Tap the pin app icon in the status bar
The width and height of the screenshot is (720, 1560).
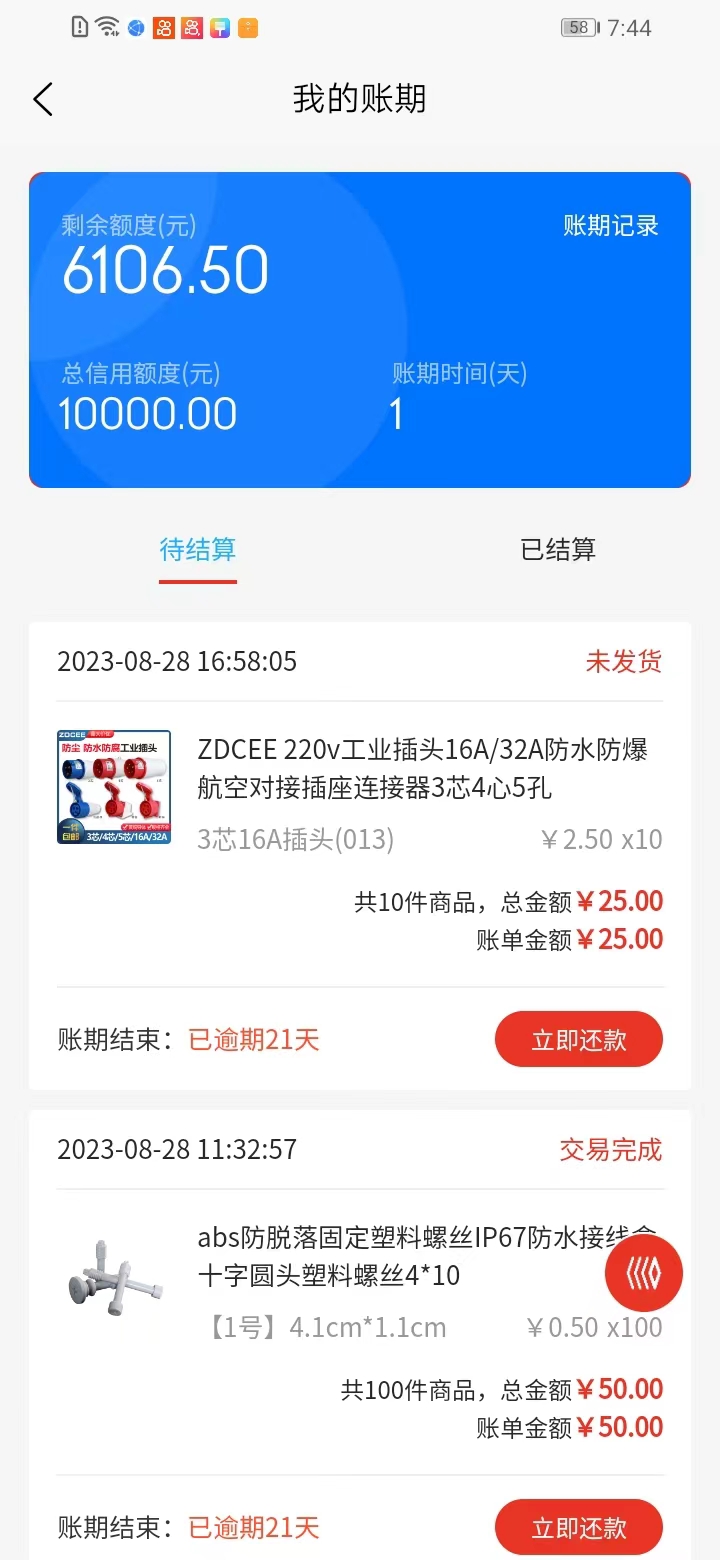click(x=219, y=27)
